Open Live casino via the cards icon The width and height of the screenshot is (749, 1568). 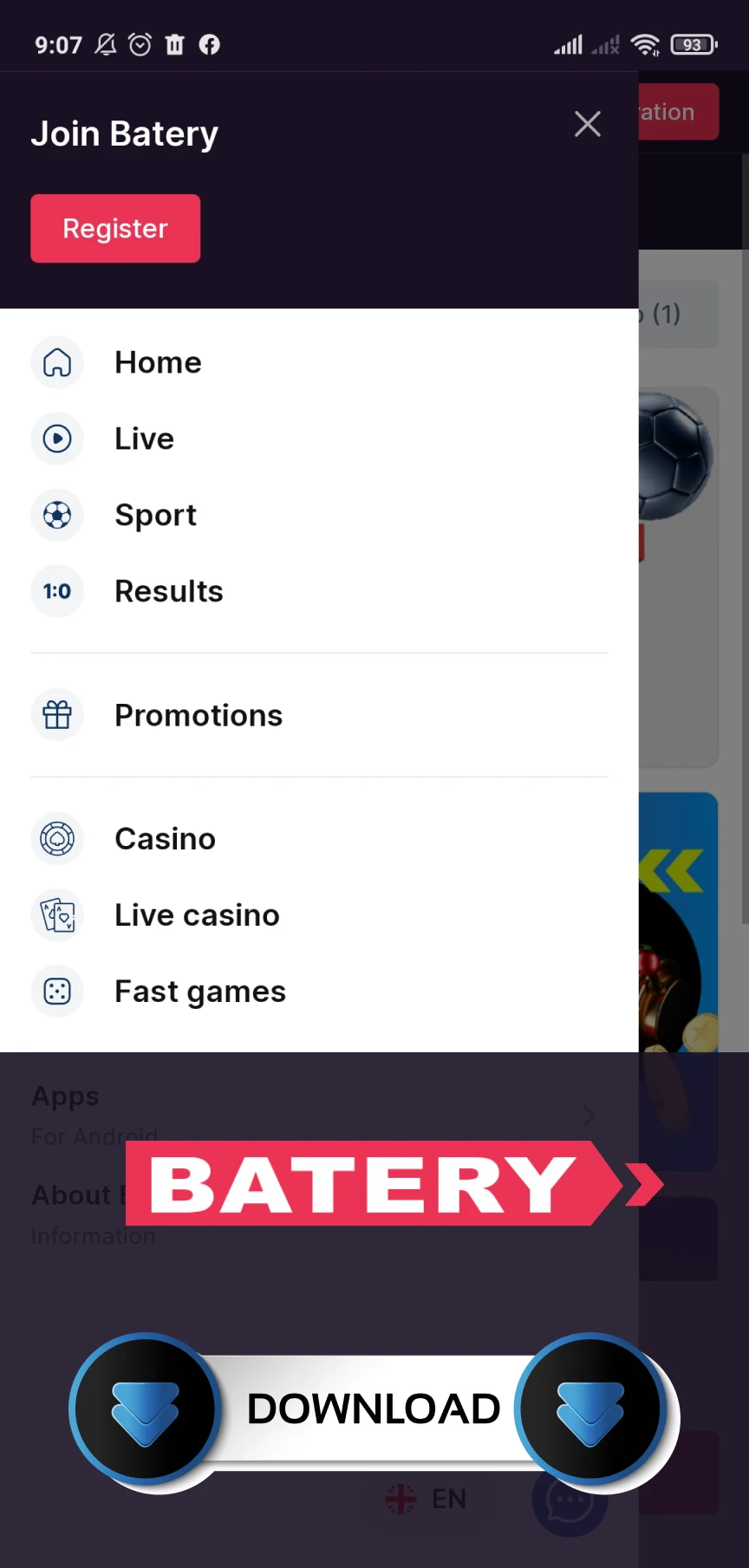[x=57, y=915]
